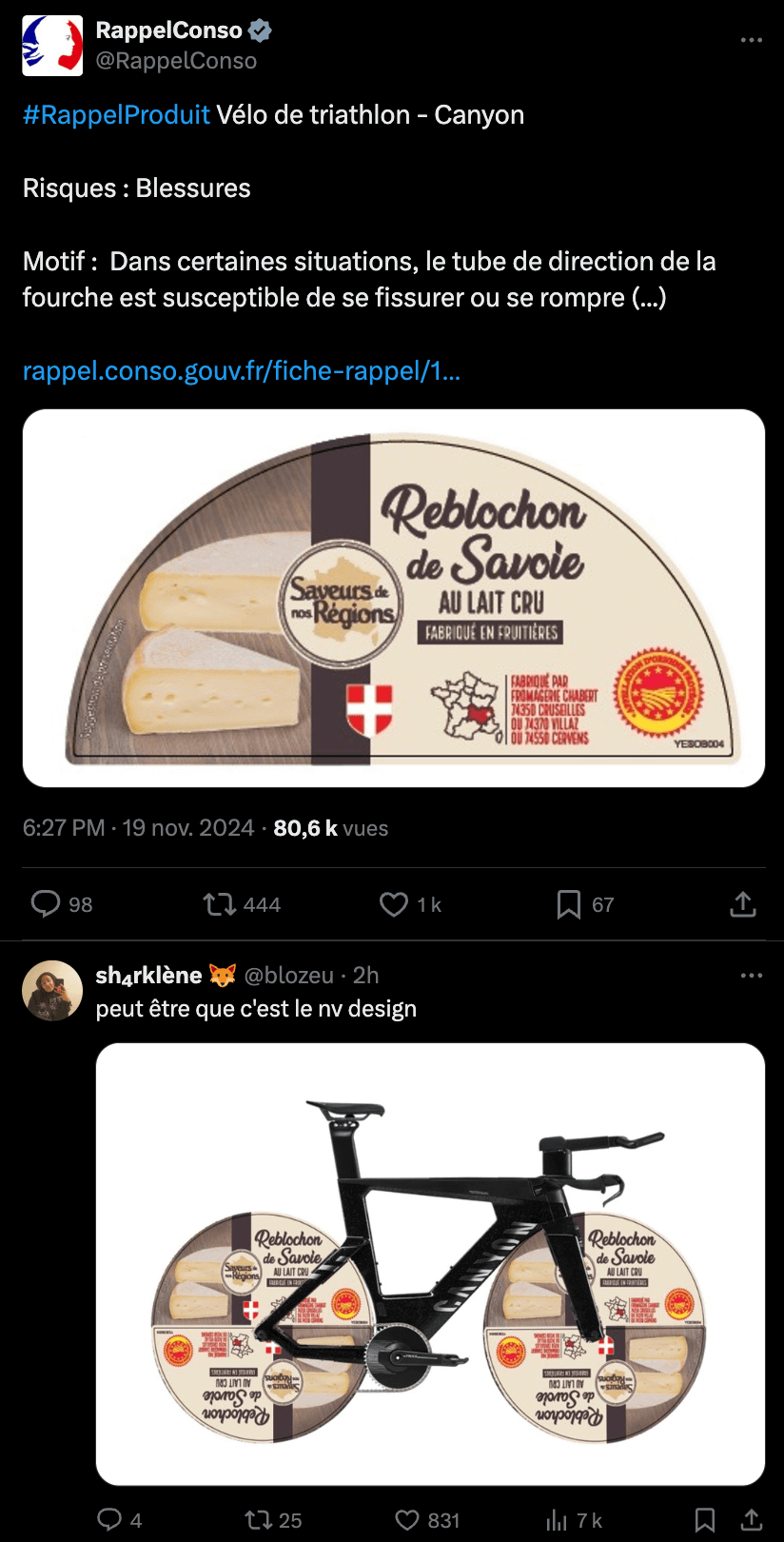784x1542 pixels.
Task: Repost RappelConso's post
Action: 220,903
